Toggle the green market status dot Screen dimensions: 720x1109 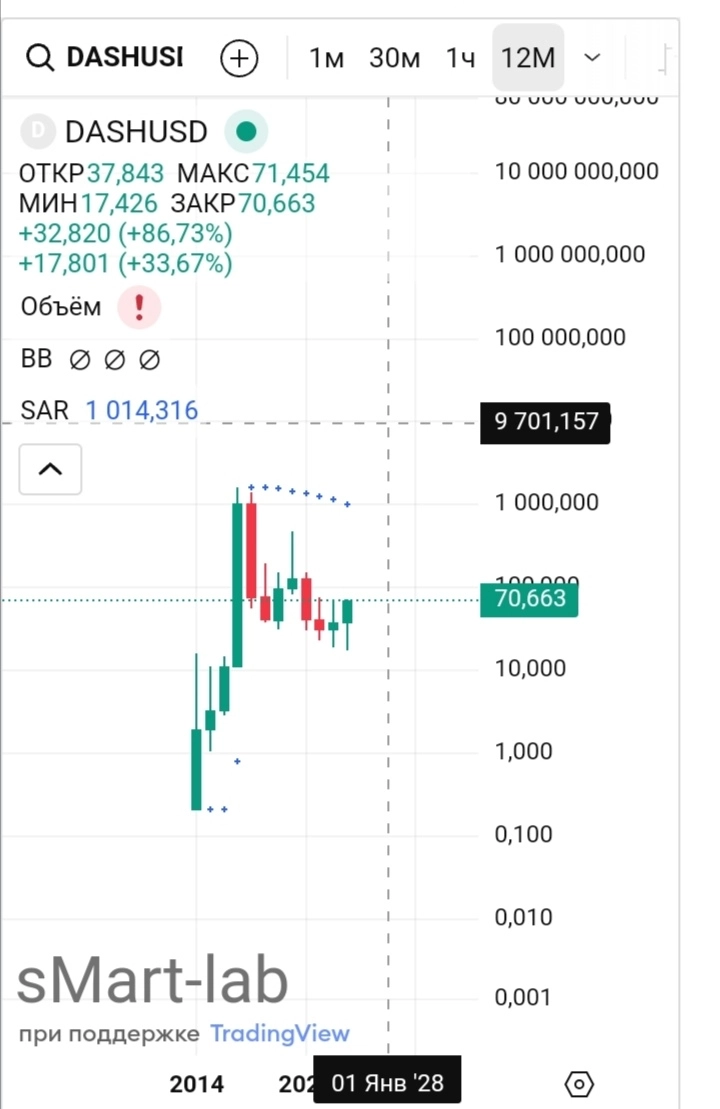pos(246,131)
